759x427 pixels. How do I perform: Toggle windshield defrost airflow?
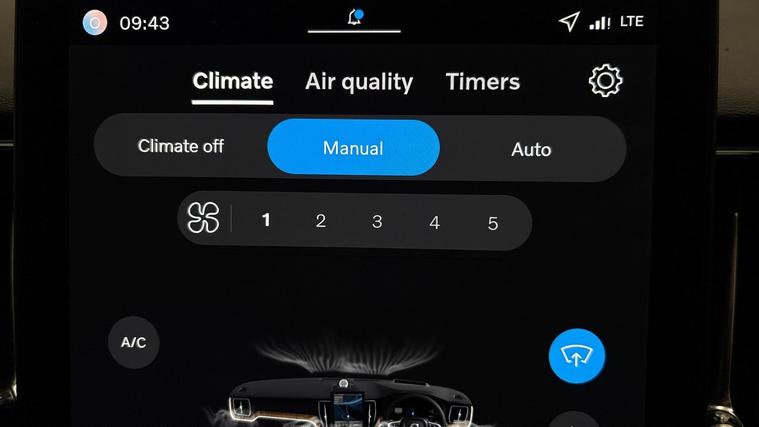coord(576,355)
